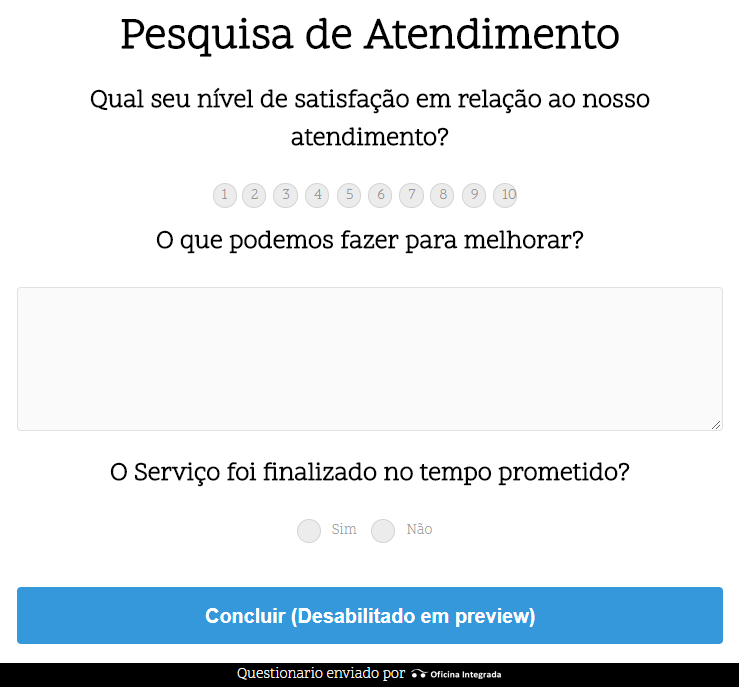The height and width of the screenshot is (687, 739).
Task: Focus the improvement suggestions text box
Action: click(369, 359)
